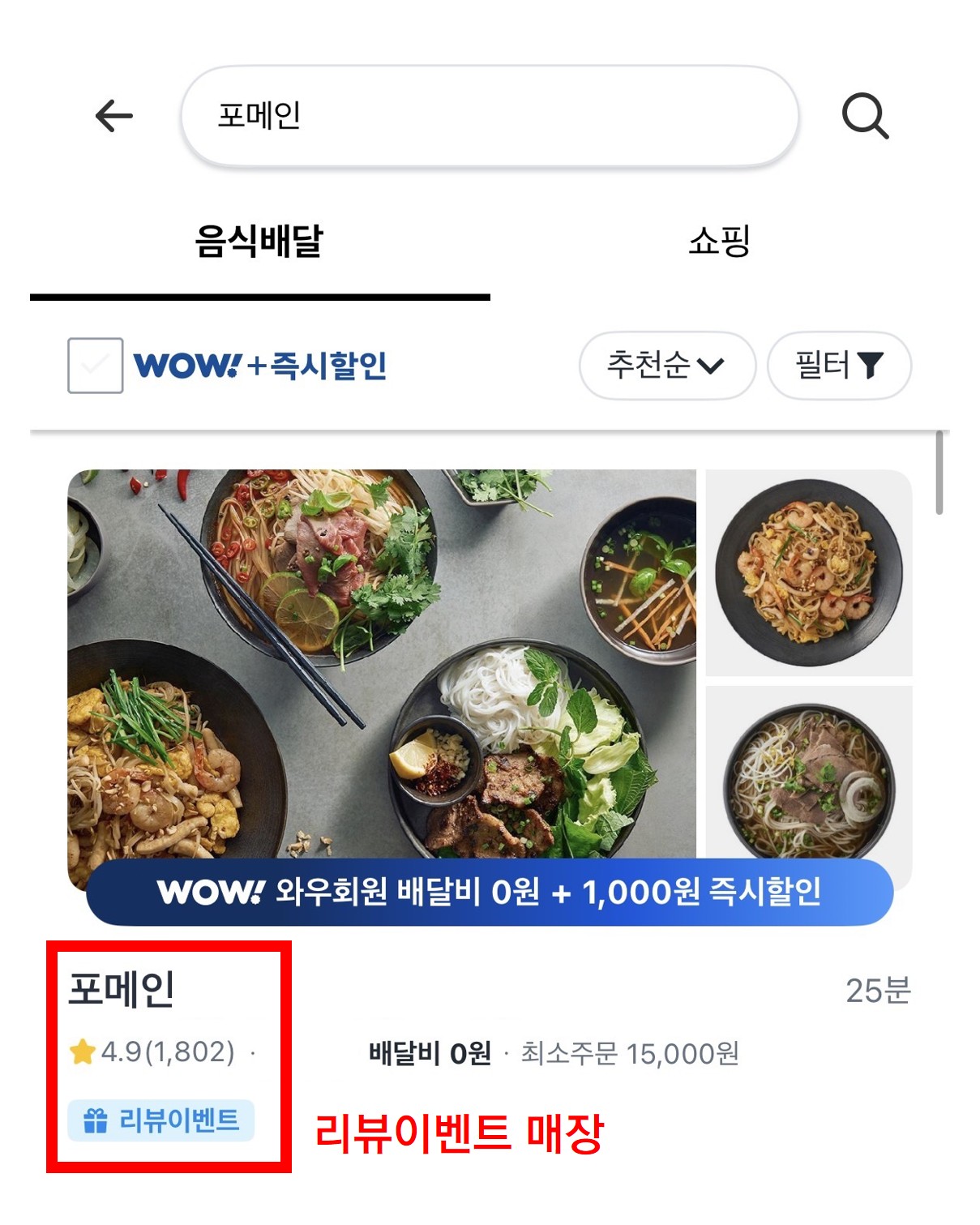Viewport: 980px width, 1225px height.
Task: Tap the magnifying glass search icon
Action: tap(865, 116)
